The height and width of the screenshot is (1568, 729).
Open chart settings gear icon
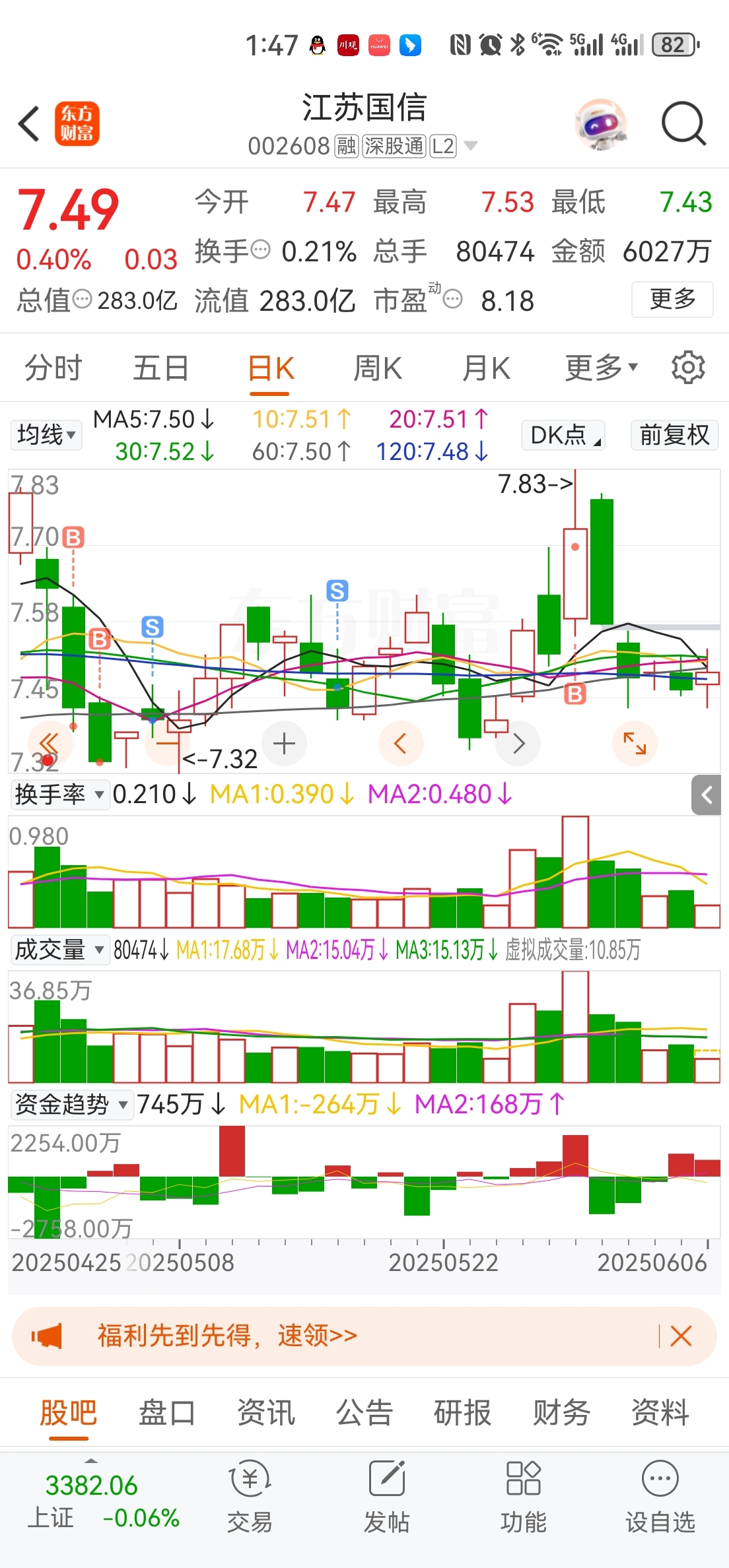(688, 368)
